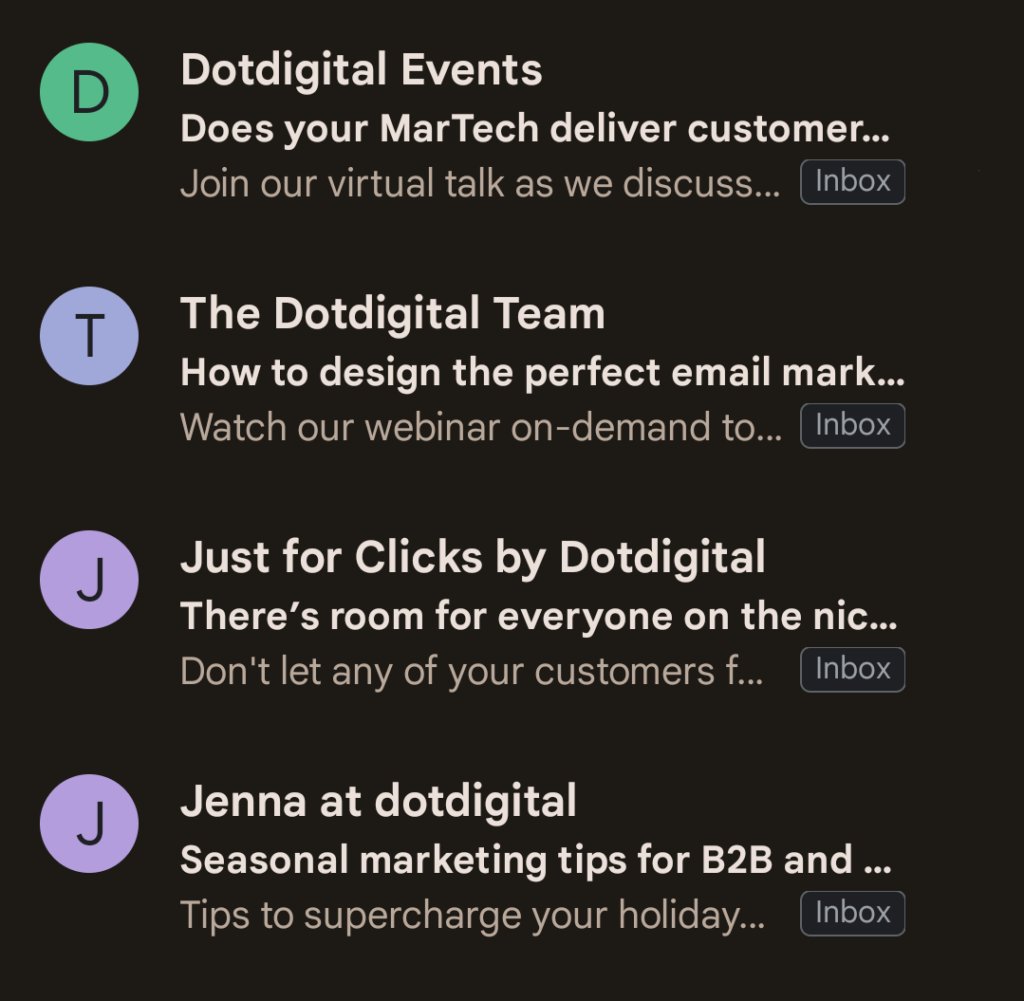Select email via The Dotdigital Team avatar
Image resolution: width=1024 pixels, height=1001 pixels.
coord(89,336)
